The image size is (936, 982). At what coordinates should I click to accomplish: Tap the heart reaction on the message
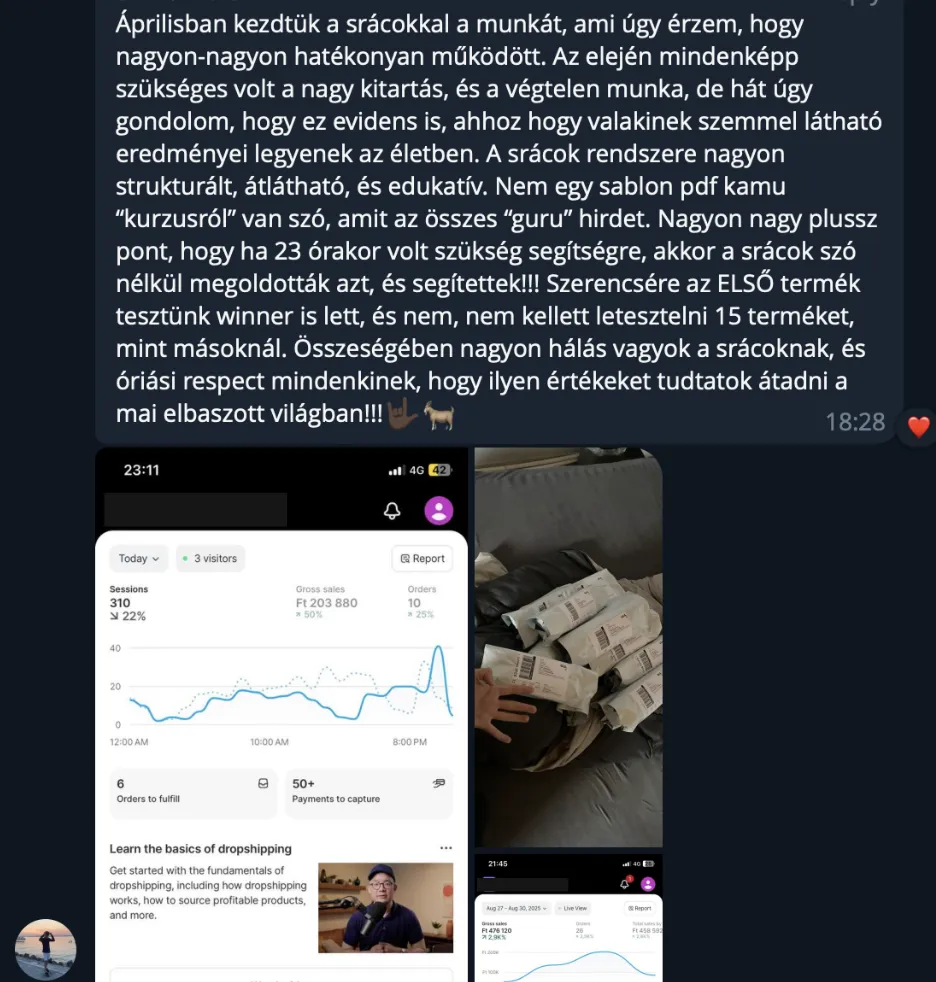pos(918,426)
